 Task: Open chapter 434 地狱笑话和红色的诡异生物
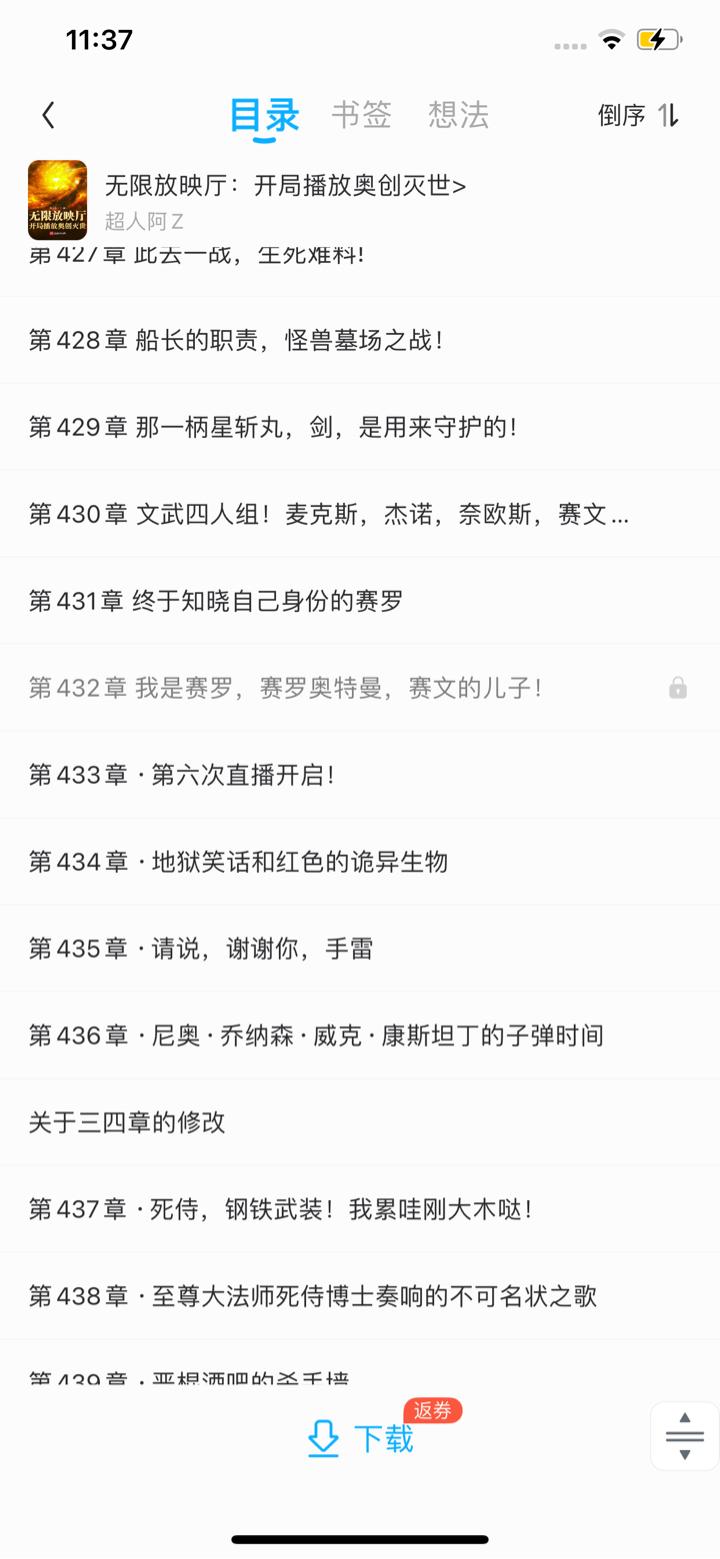238,862
